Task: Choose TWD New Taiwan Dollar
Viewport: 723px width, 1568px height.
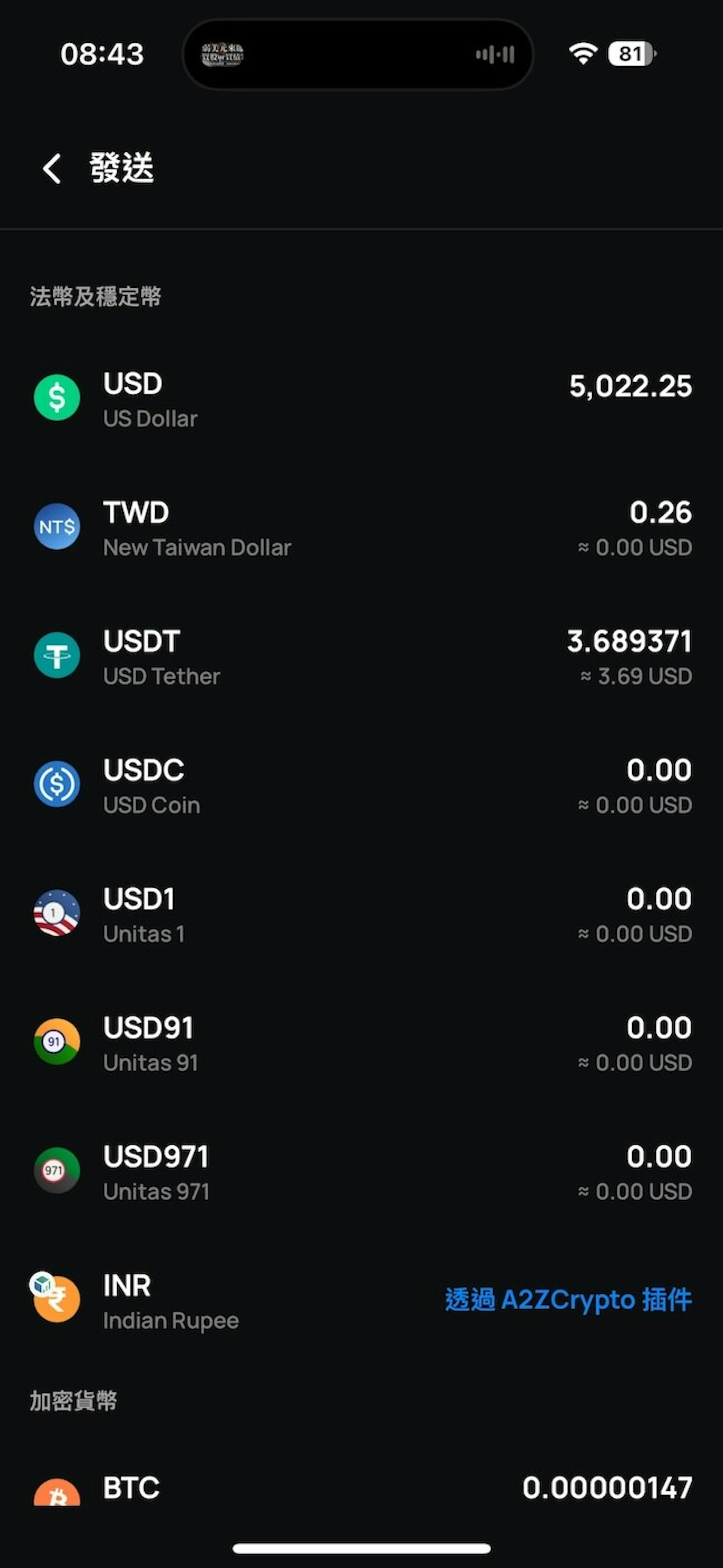Action: coord(361,528)
